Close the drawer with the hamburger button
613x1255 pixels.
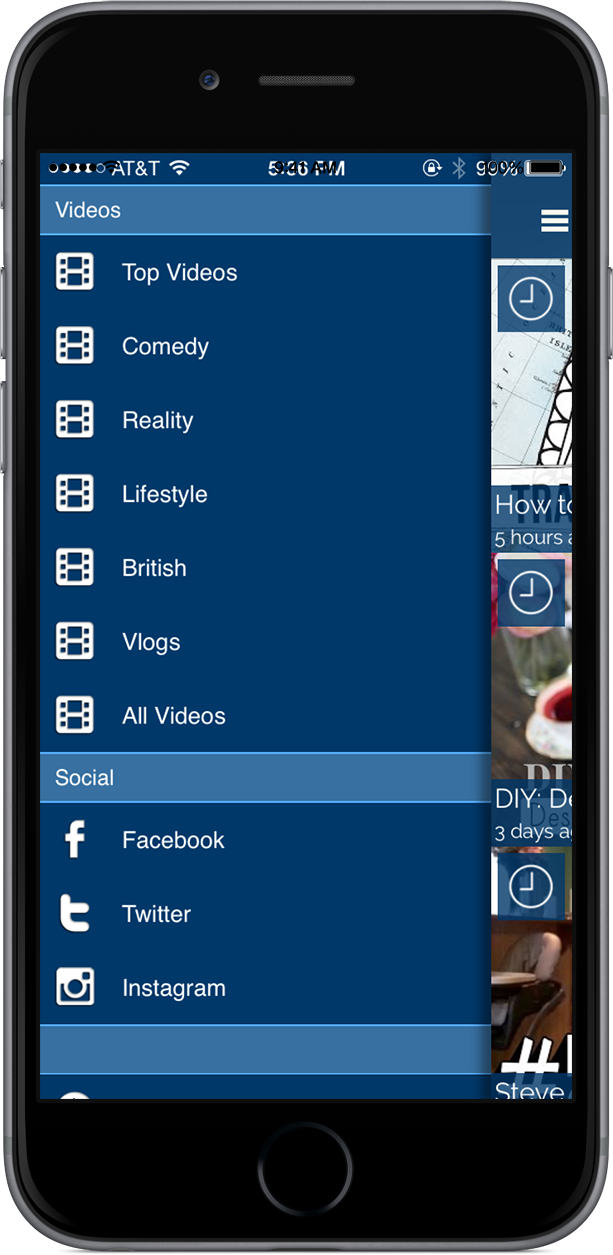click(554, 221)
